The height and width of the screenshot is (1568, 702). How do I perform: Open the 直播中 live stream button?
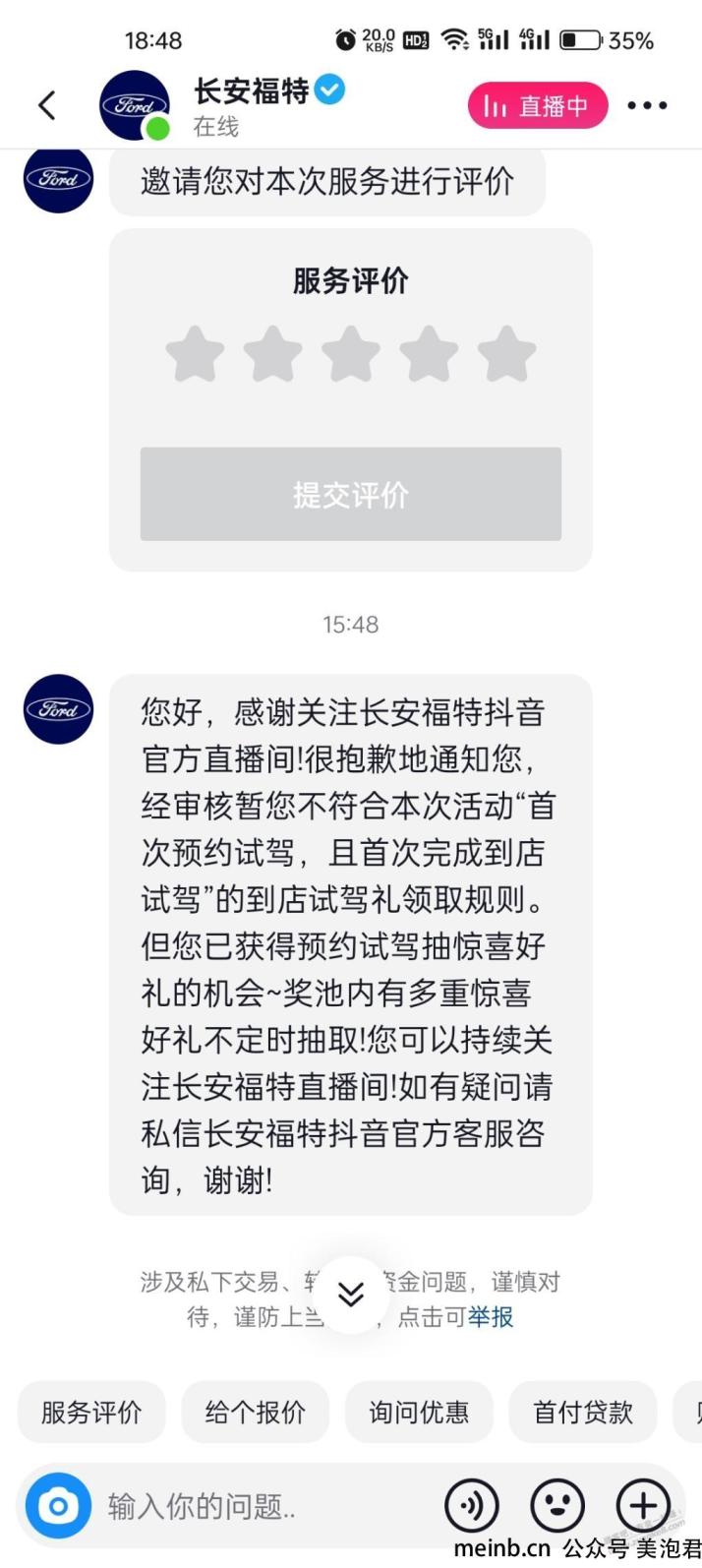click(x=538, y=105)
